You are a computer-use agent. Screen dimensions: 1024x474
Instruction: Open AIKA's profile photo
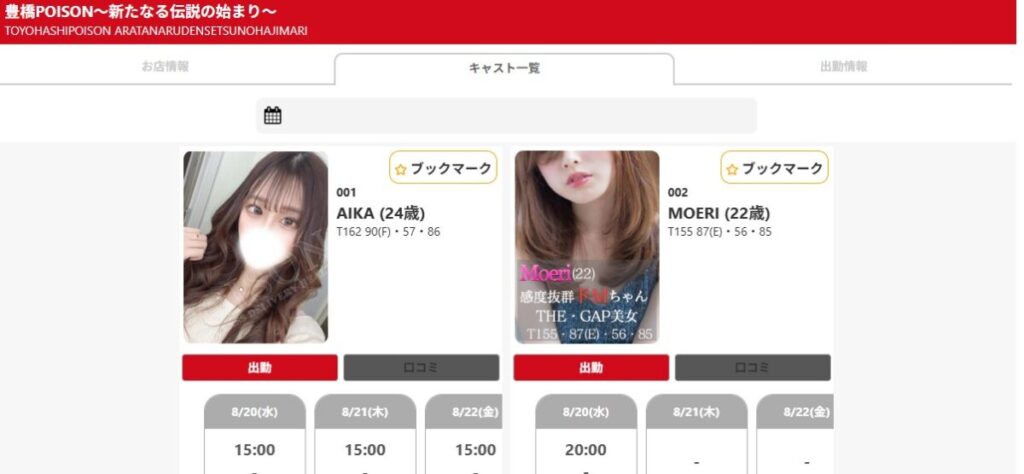[x=256, y=247]
